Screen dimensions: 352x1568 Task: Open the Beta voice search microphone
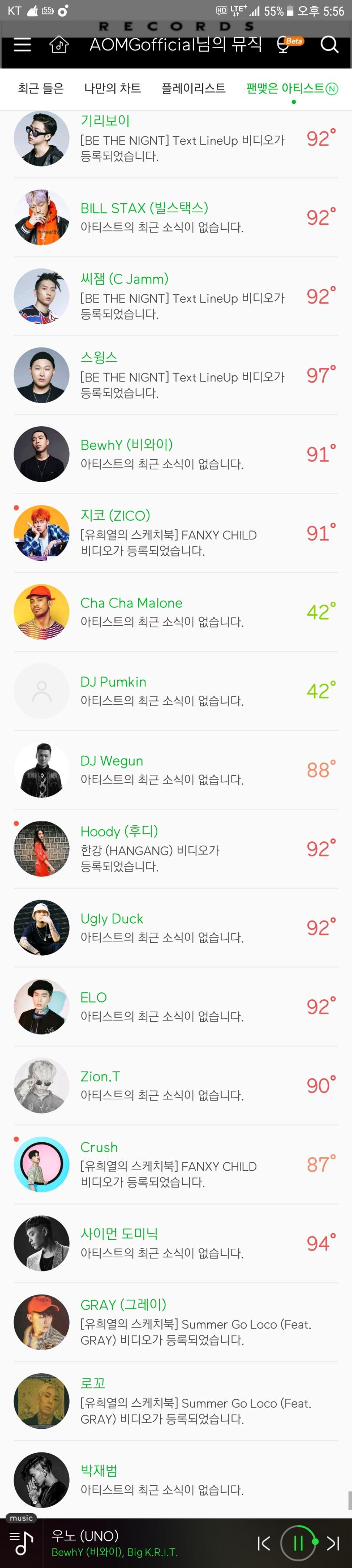point(285,44)
